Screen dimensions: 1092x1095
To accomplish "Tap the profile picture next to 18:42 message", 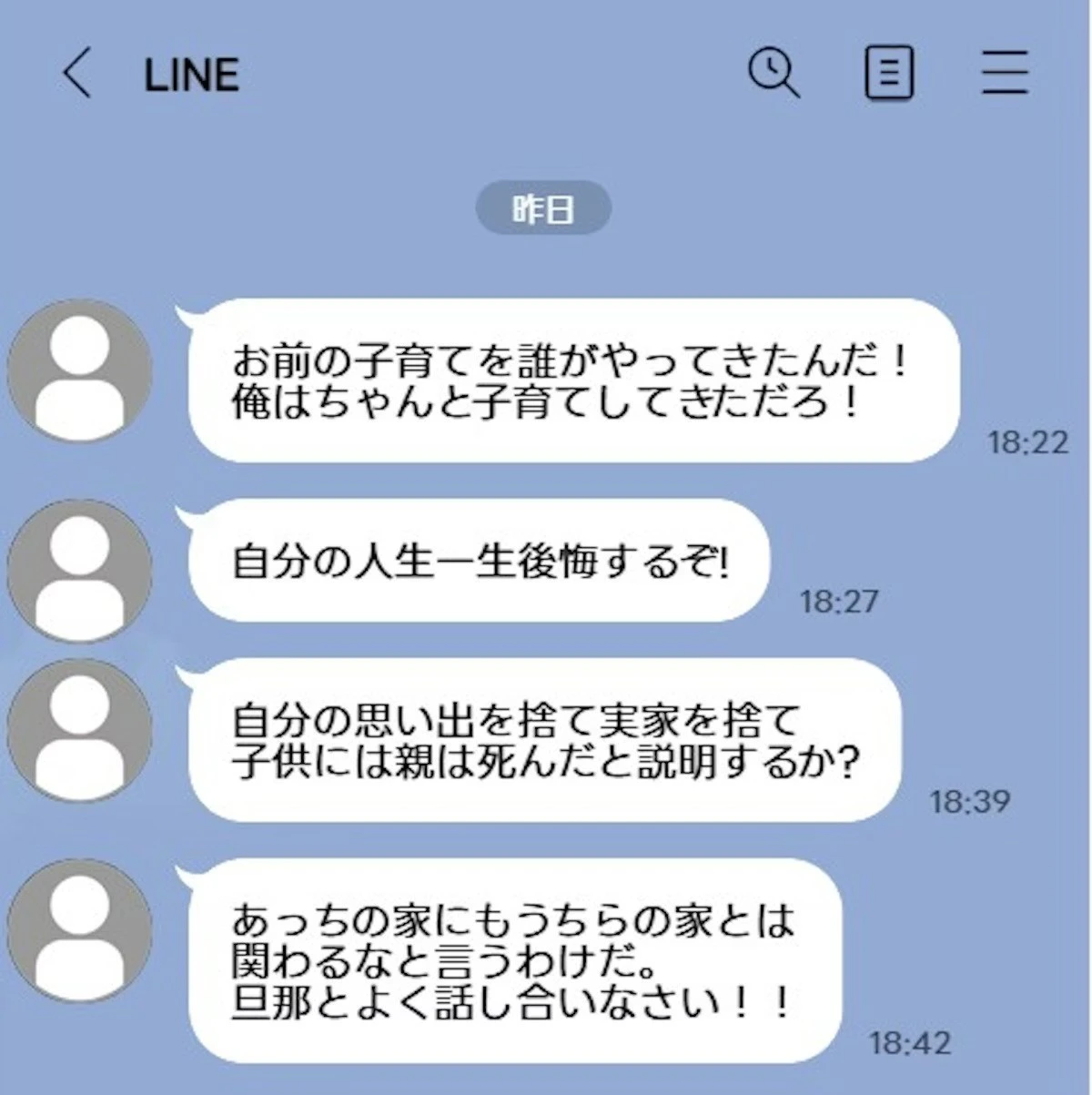I will click(x=80, y=931).
